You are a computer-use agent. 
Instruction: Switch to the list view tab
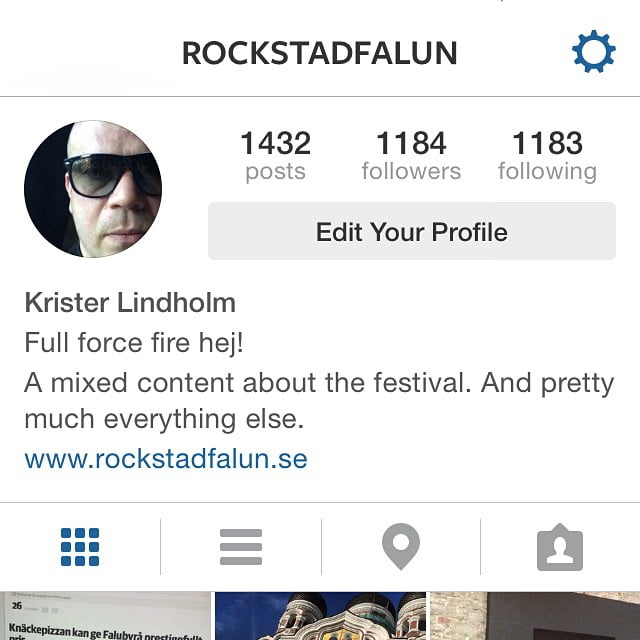point(240,547)
